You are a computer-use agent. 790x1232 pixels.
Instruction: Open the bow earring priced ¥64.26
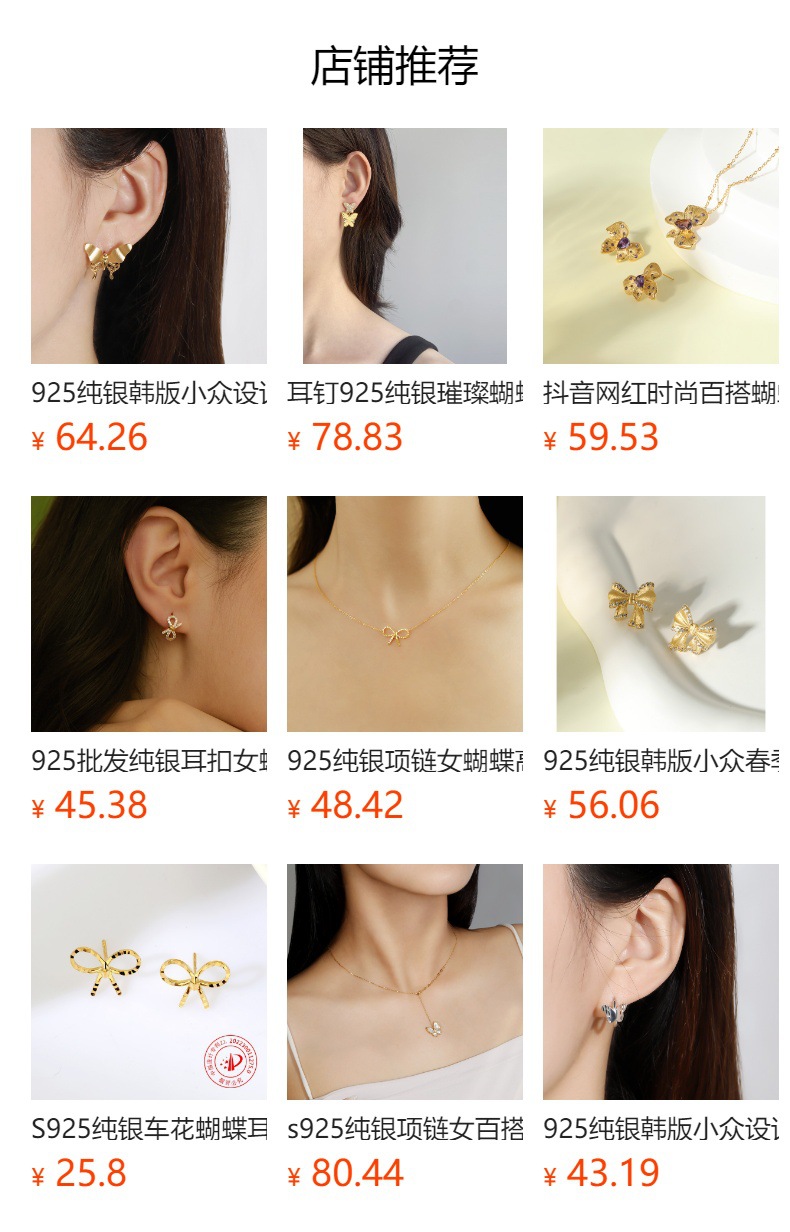pyautogui.click(x=149, y=246)
